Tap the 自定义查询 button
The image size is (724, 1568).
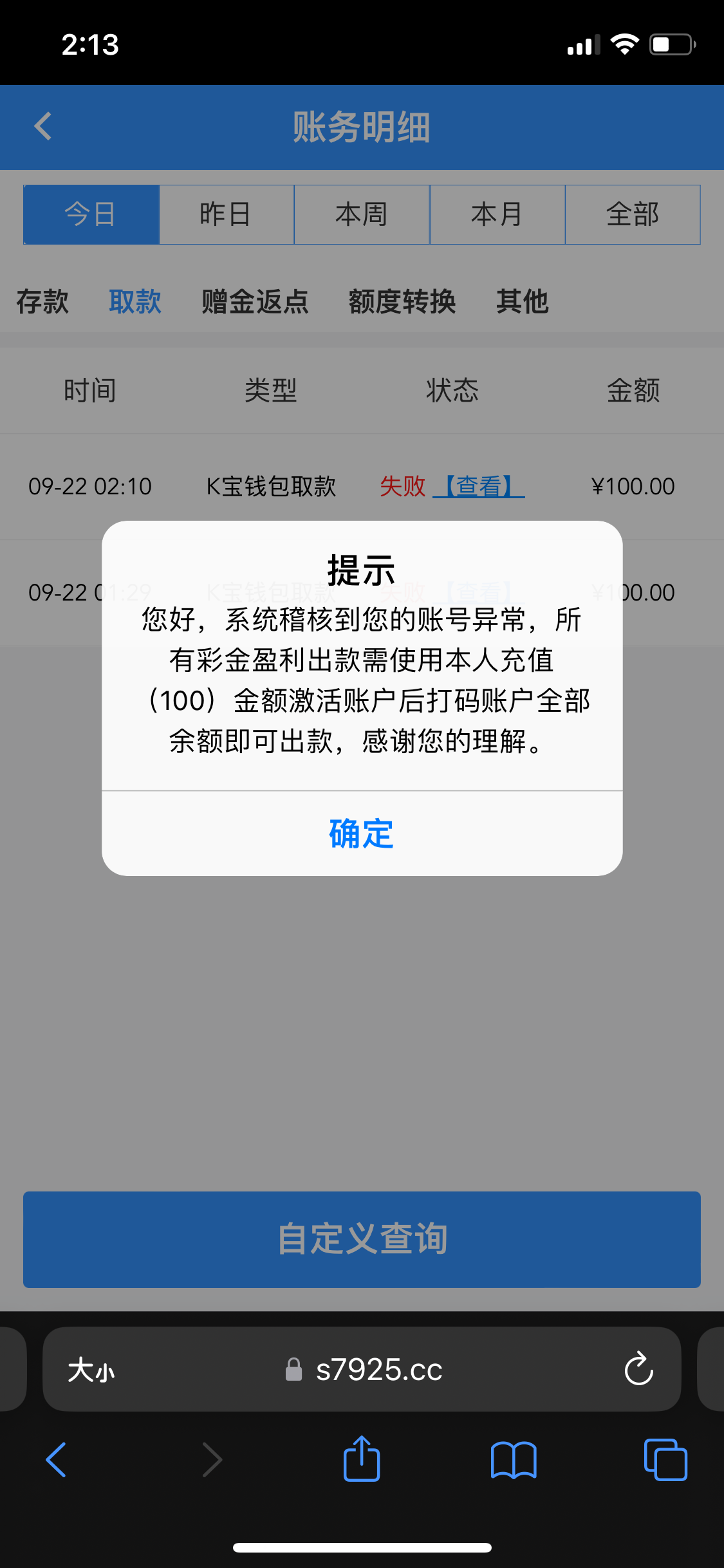362,1239
